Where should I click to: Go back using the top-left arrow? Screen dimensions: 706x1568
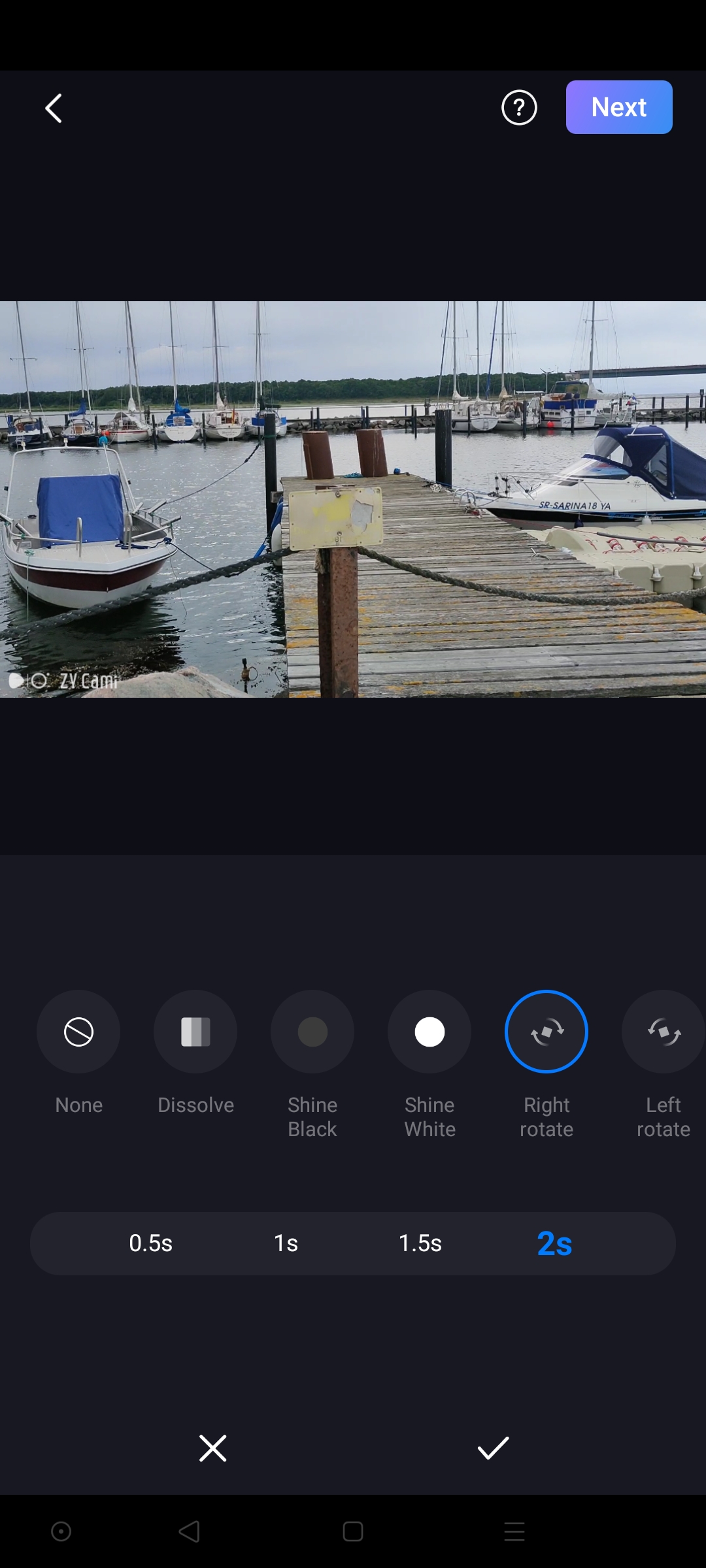[54, 108]
